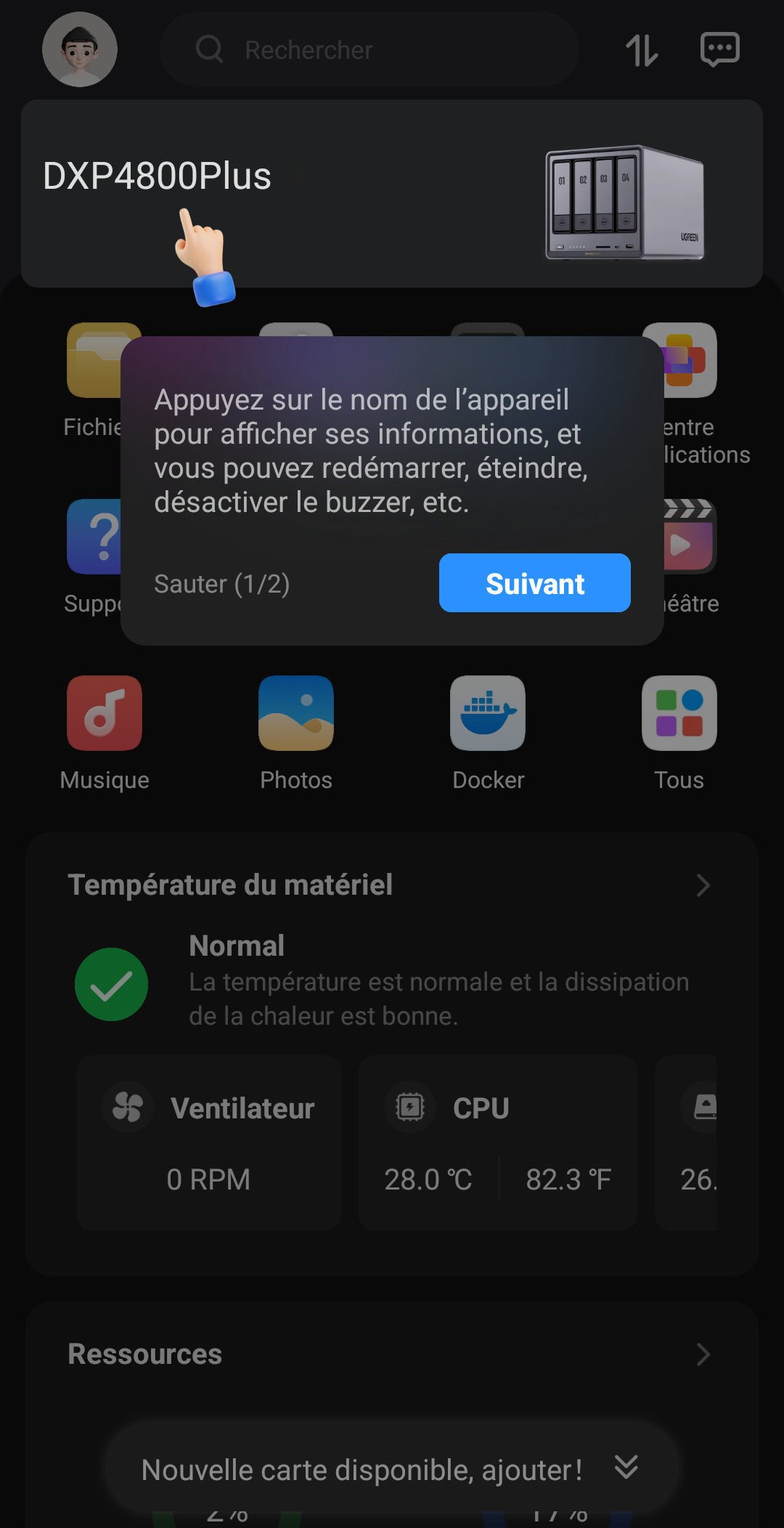Open the transfer tasks arrows icon

click(x=642, y=50)
